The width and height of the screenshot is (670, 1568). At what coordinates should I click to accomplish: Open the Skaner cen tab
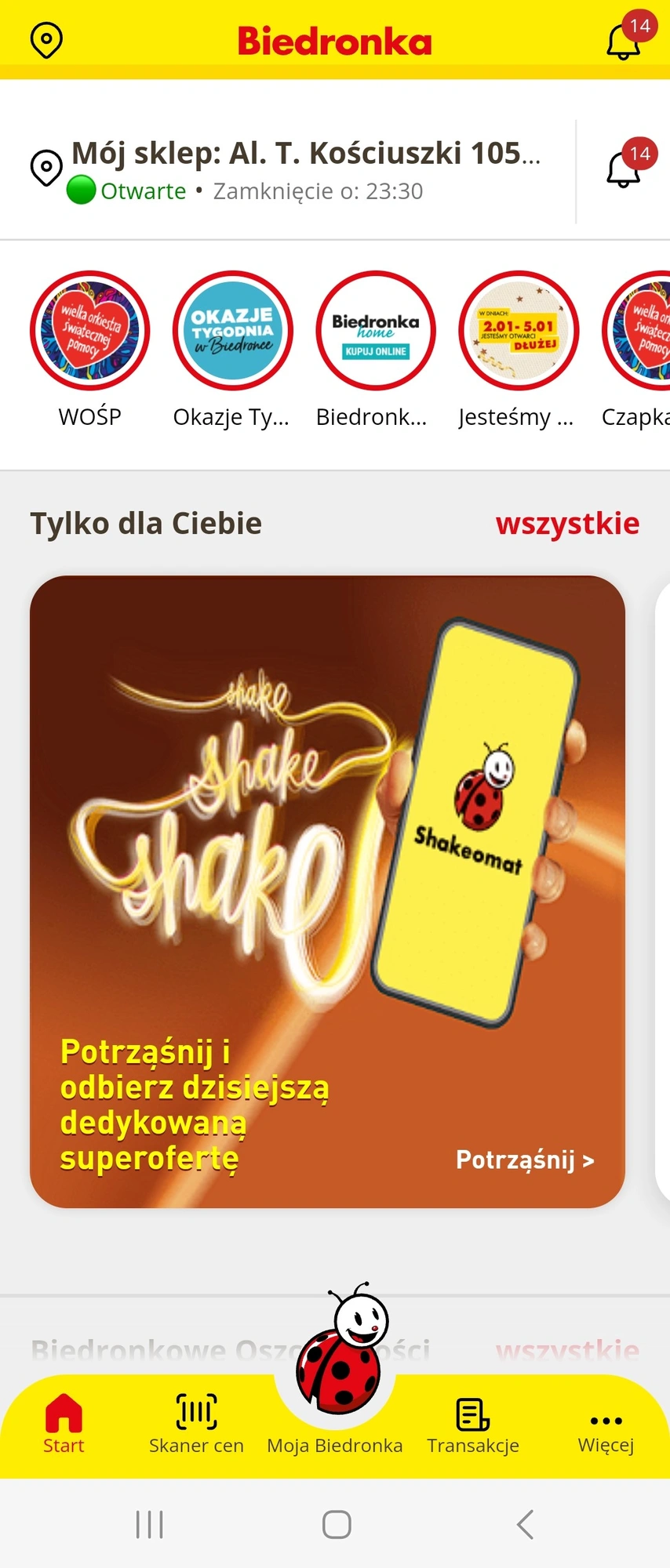196,1425
